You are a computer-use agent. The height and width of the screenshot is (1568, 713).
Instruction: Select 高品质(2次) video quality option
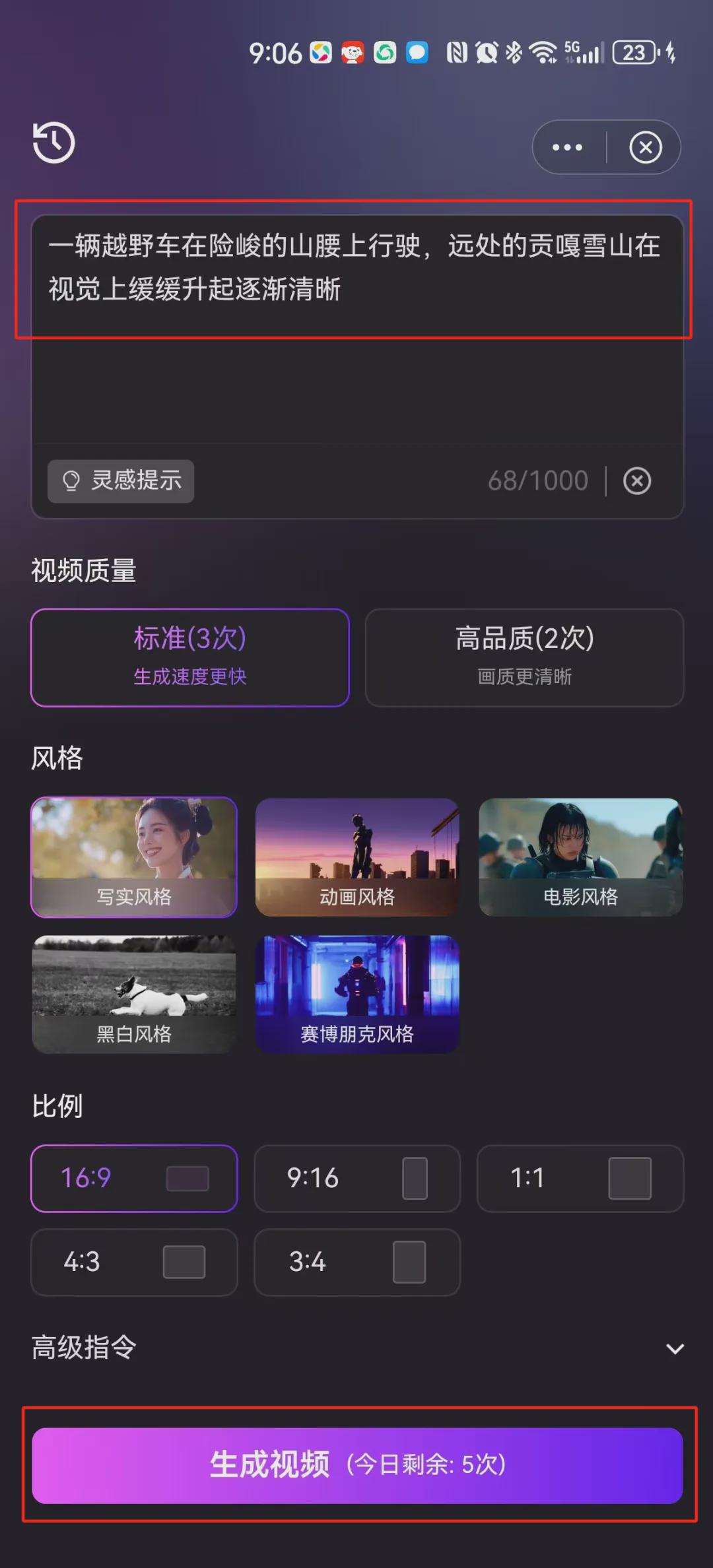(x=524, y=657)
